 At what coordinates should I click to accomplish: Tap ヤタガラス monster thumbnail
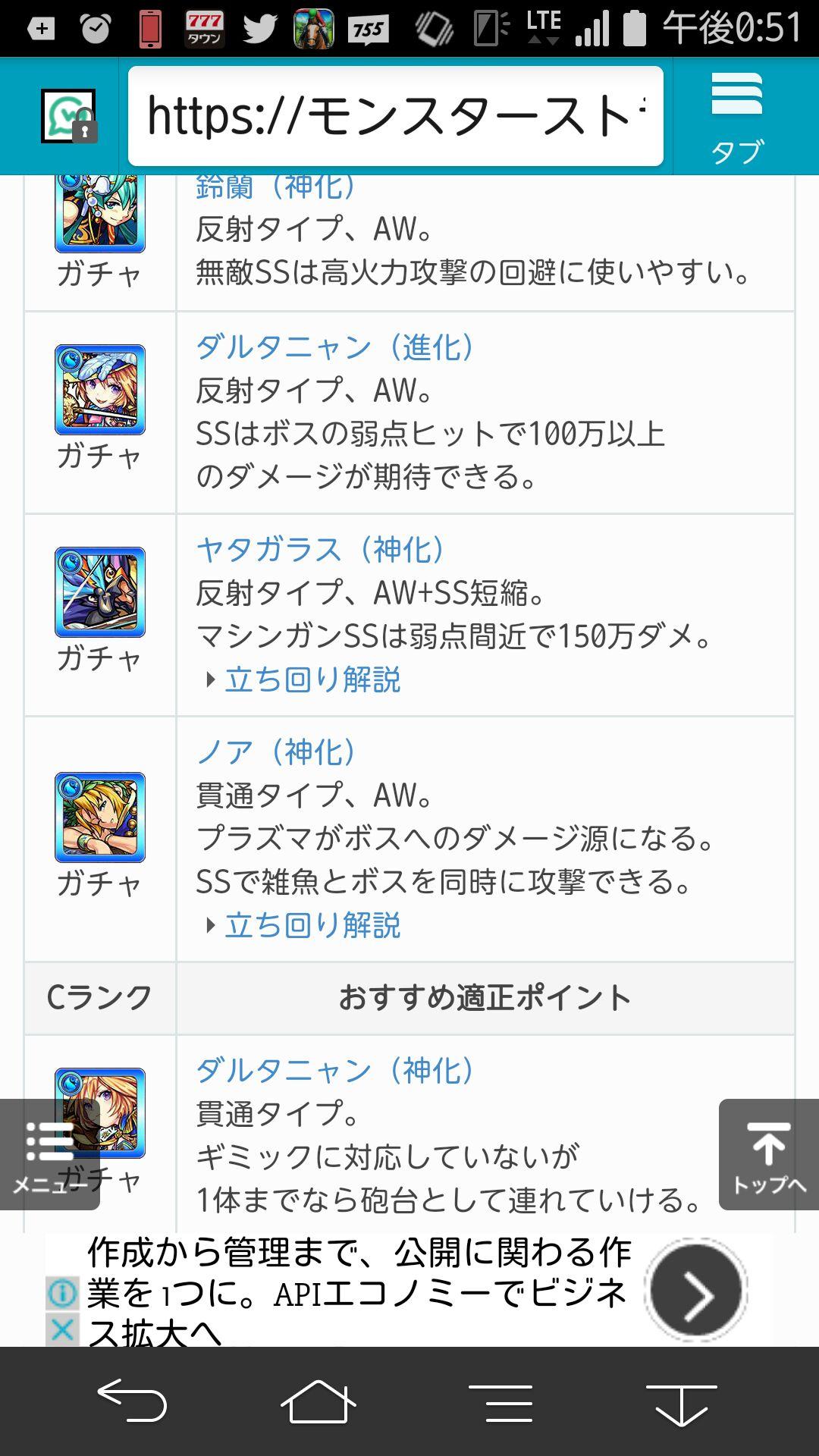coord(100,592)
